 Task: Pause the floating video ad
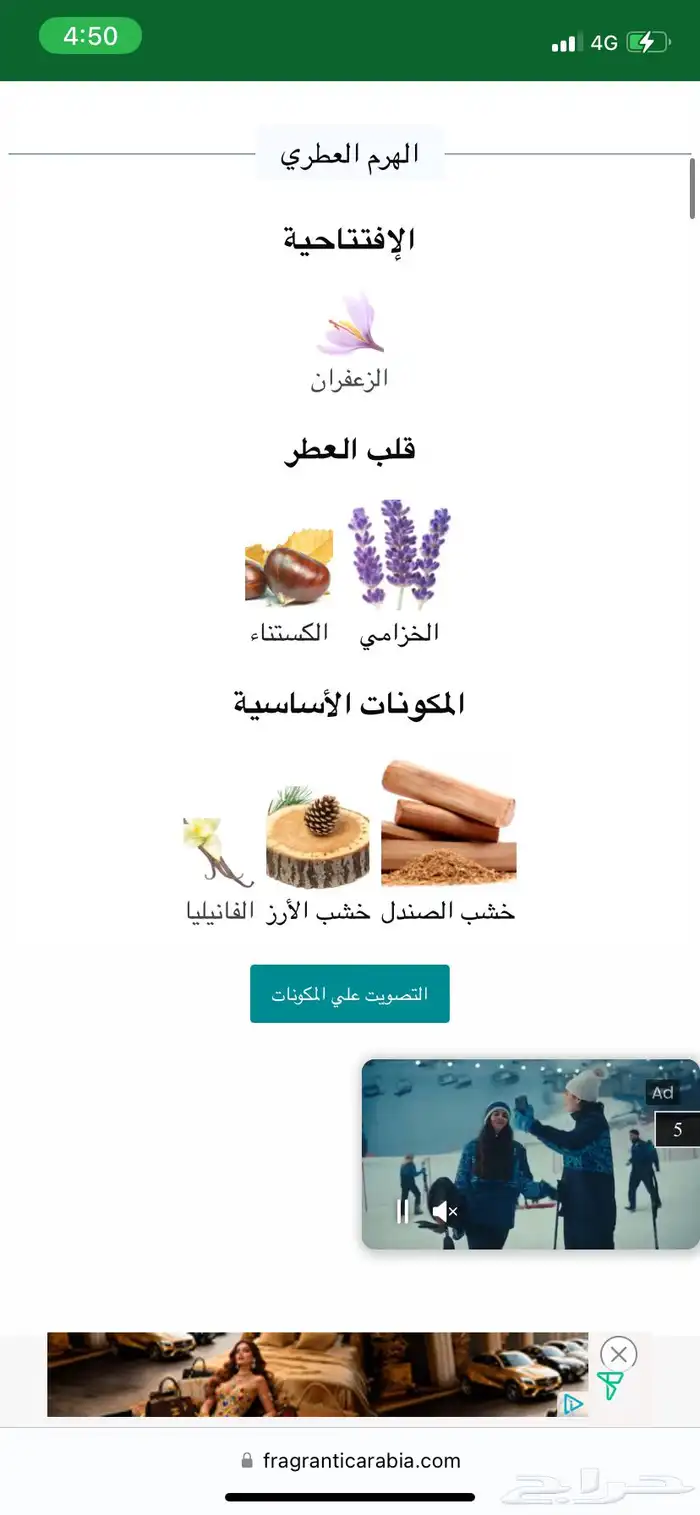pos(403,1212)
